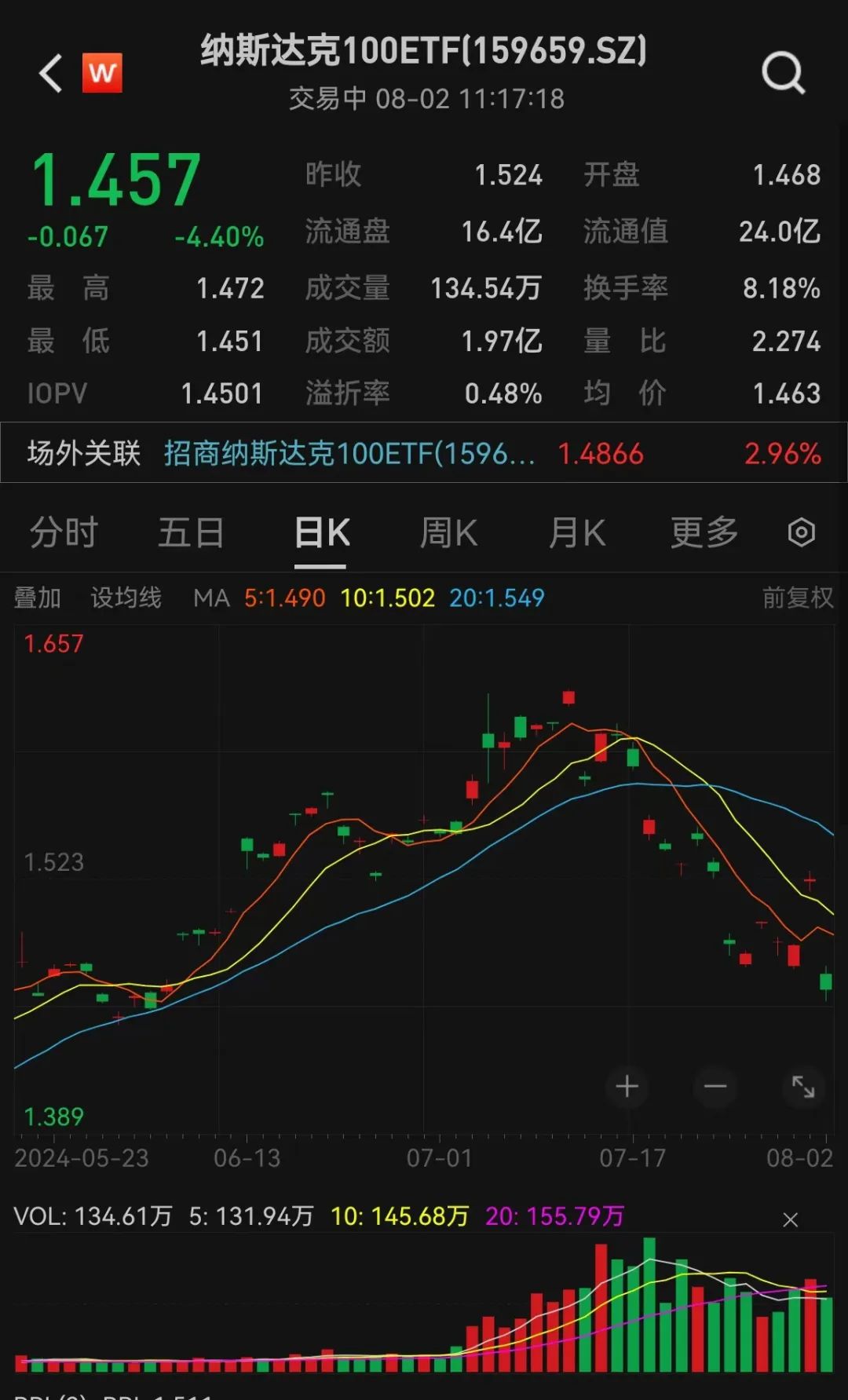Open the search magnifier icon
This screenshot has width=848, height=1400.
[x=783, y=73]
